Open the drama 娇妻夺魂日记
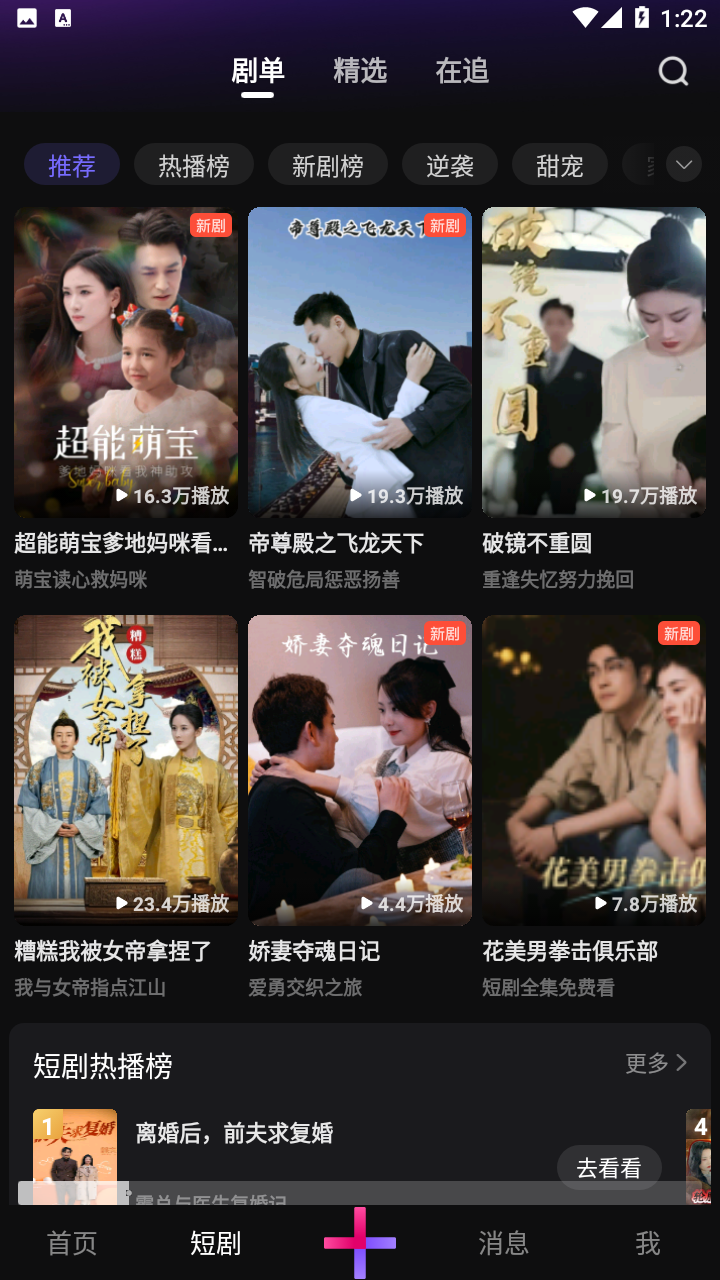The width and height of the screenshot is (720, 1280). coord(360,770)
